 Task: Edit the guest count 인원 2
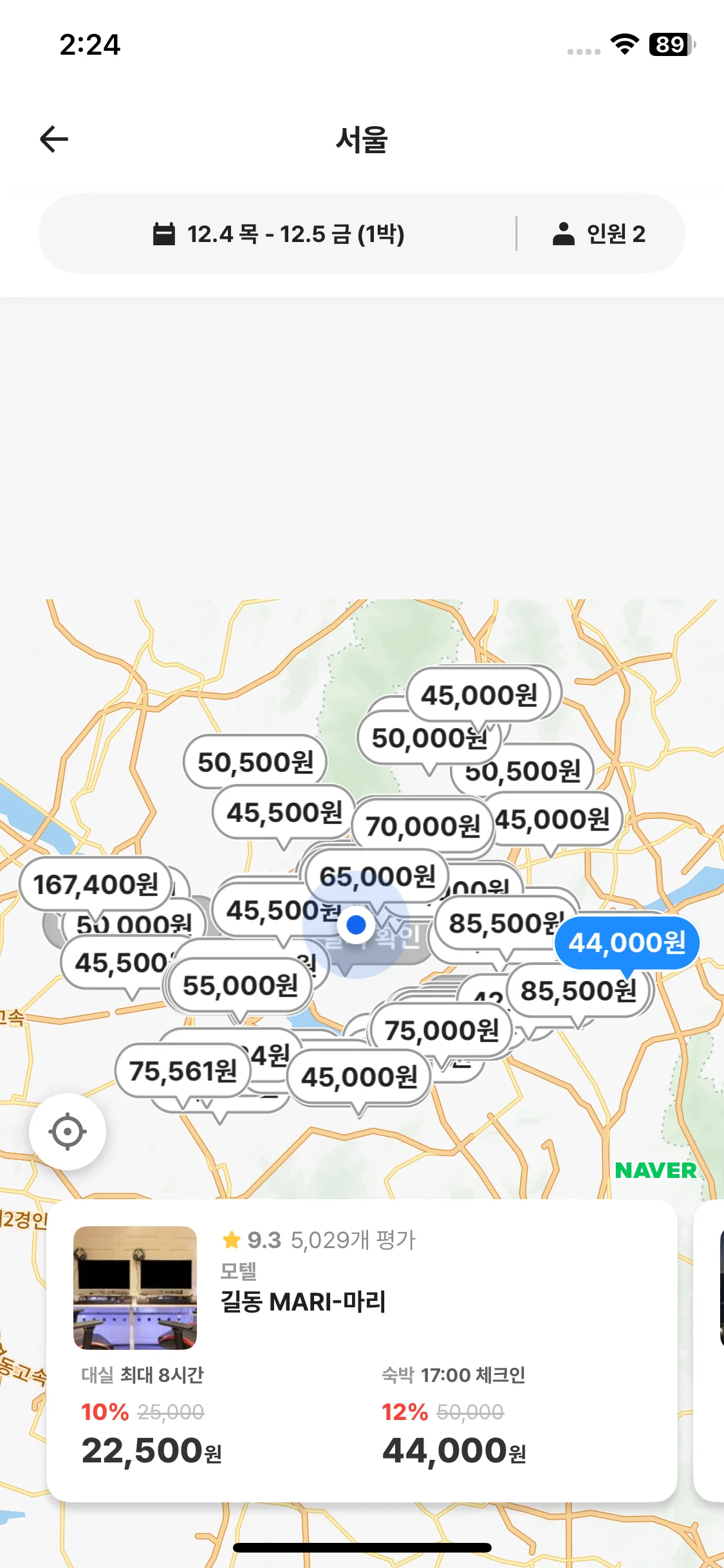coord(599,234)
